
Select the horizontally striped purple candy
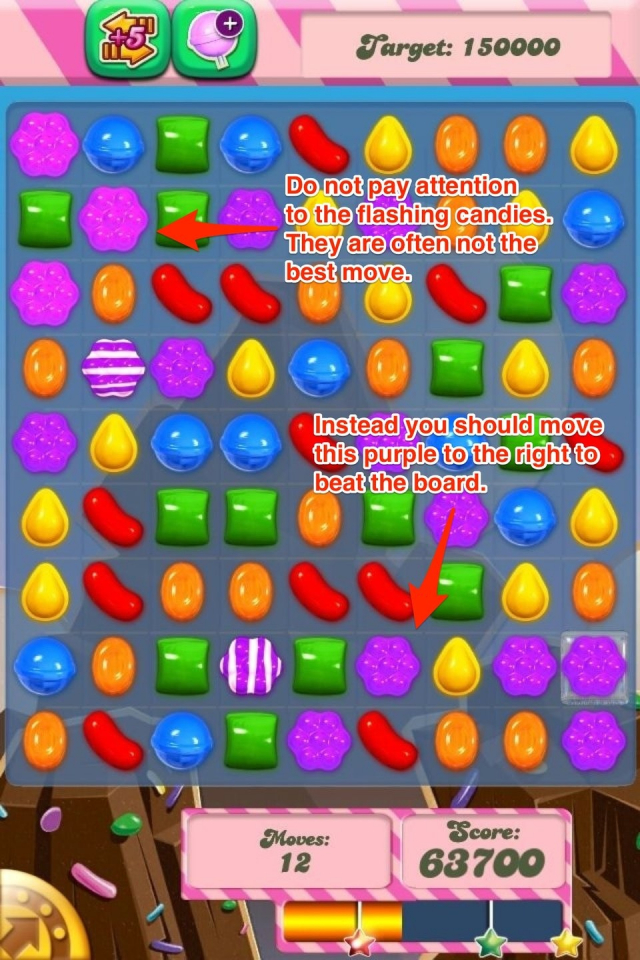coord(113,368)
